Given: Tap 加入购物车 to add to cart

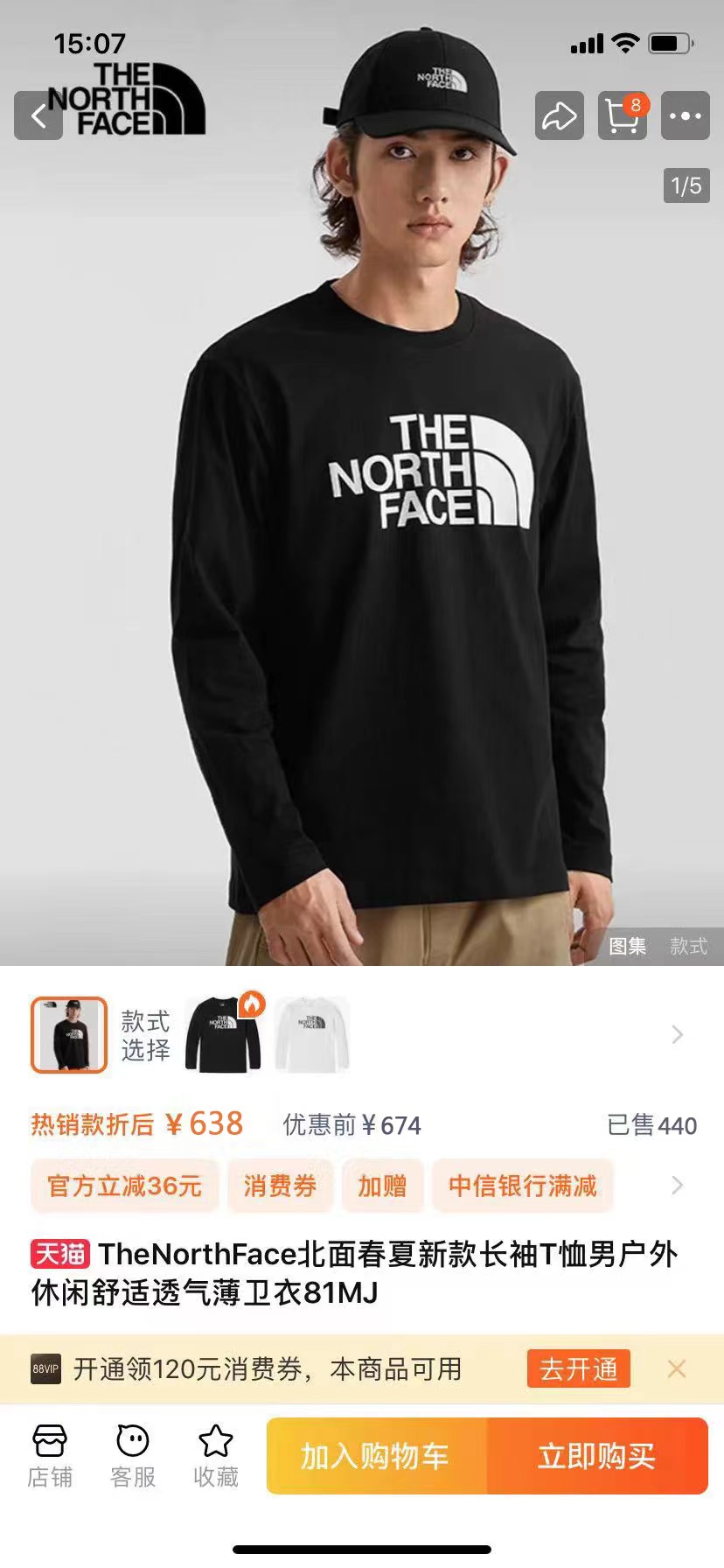Looking at the screenshot, I should (375, 1456).
